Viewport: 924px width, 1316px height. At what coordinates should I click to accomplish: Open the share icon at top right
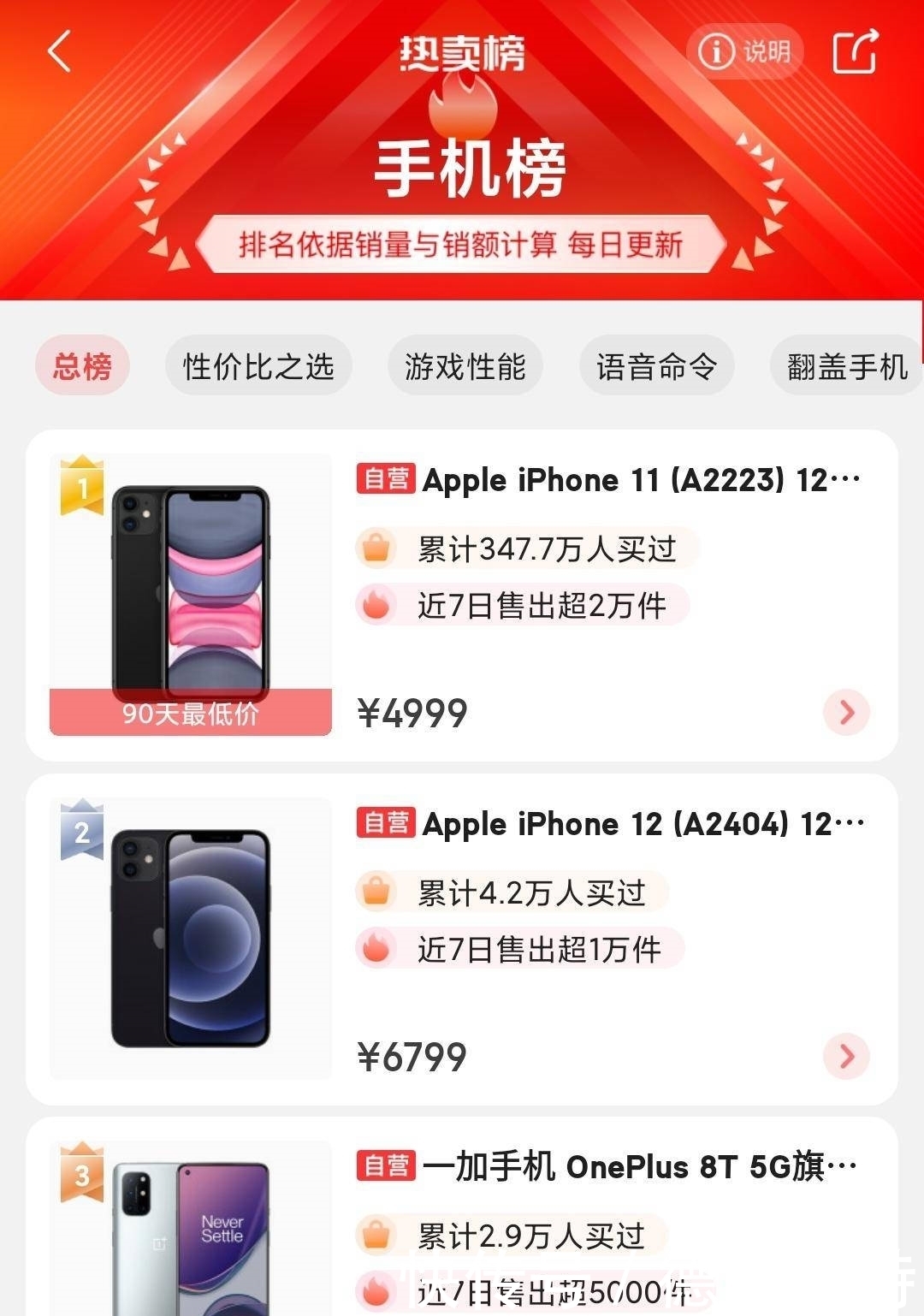tap(853, 51)
